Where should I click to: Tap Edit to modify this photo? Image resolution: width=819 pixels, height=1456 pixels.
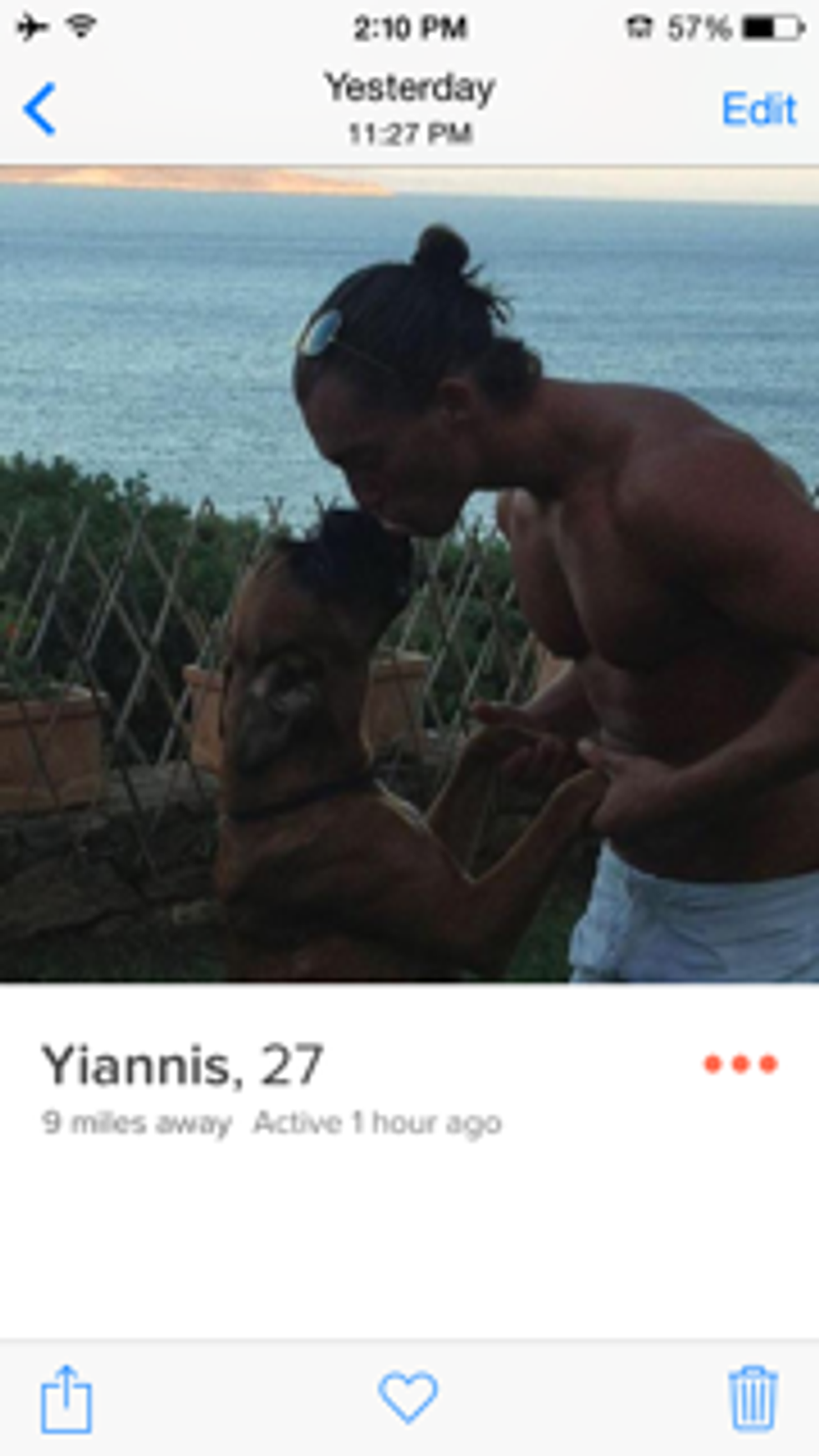[x=758, y=109]
